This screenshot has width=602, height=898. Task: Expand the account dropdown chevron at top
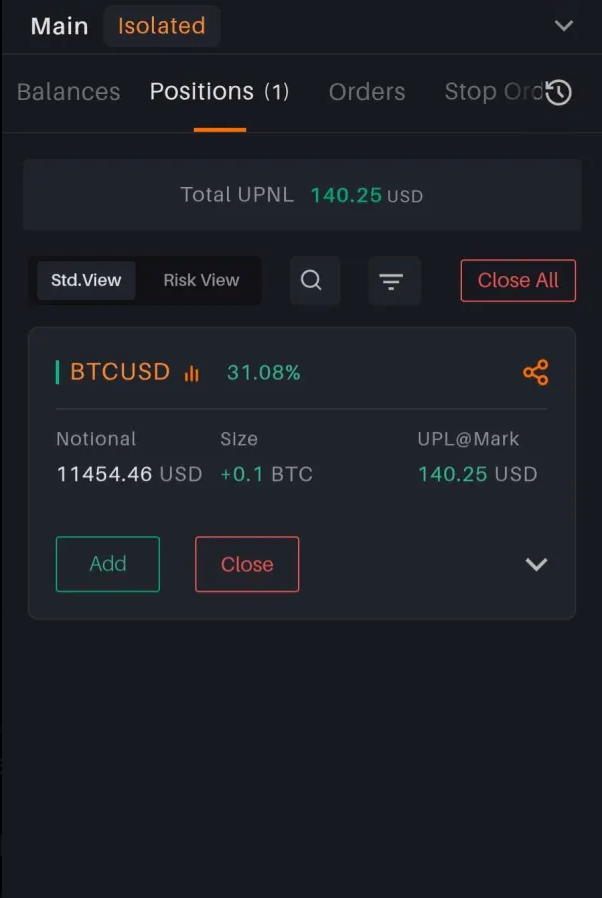pyautogui.click(x=564, y=26)
